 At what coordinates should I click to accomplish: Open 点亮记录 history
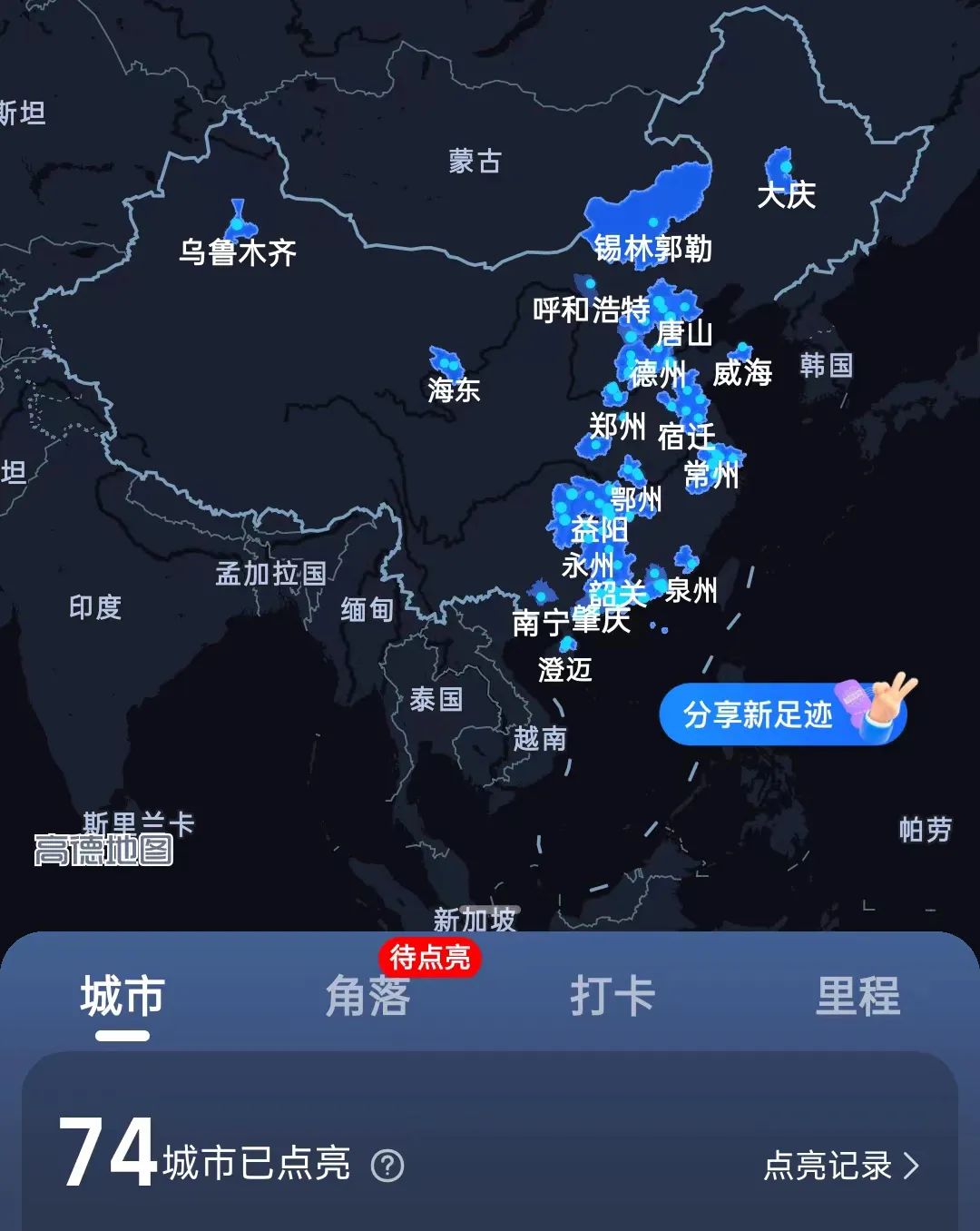841,1165
